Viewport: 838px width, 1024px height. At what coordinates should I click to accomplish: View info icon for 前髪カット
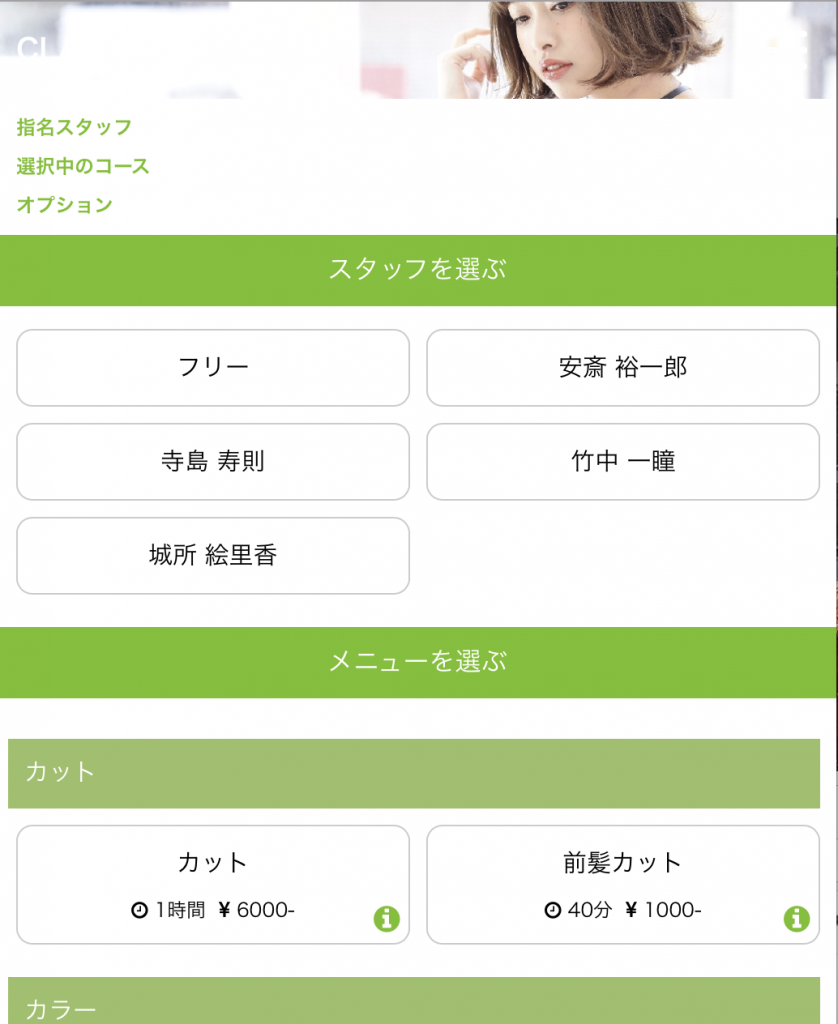(x=797, y=918)
